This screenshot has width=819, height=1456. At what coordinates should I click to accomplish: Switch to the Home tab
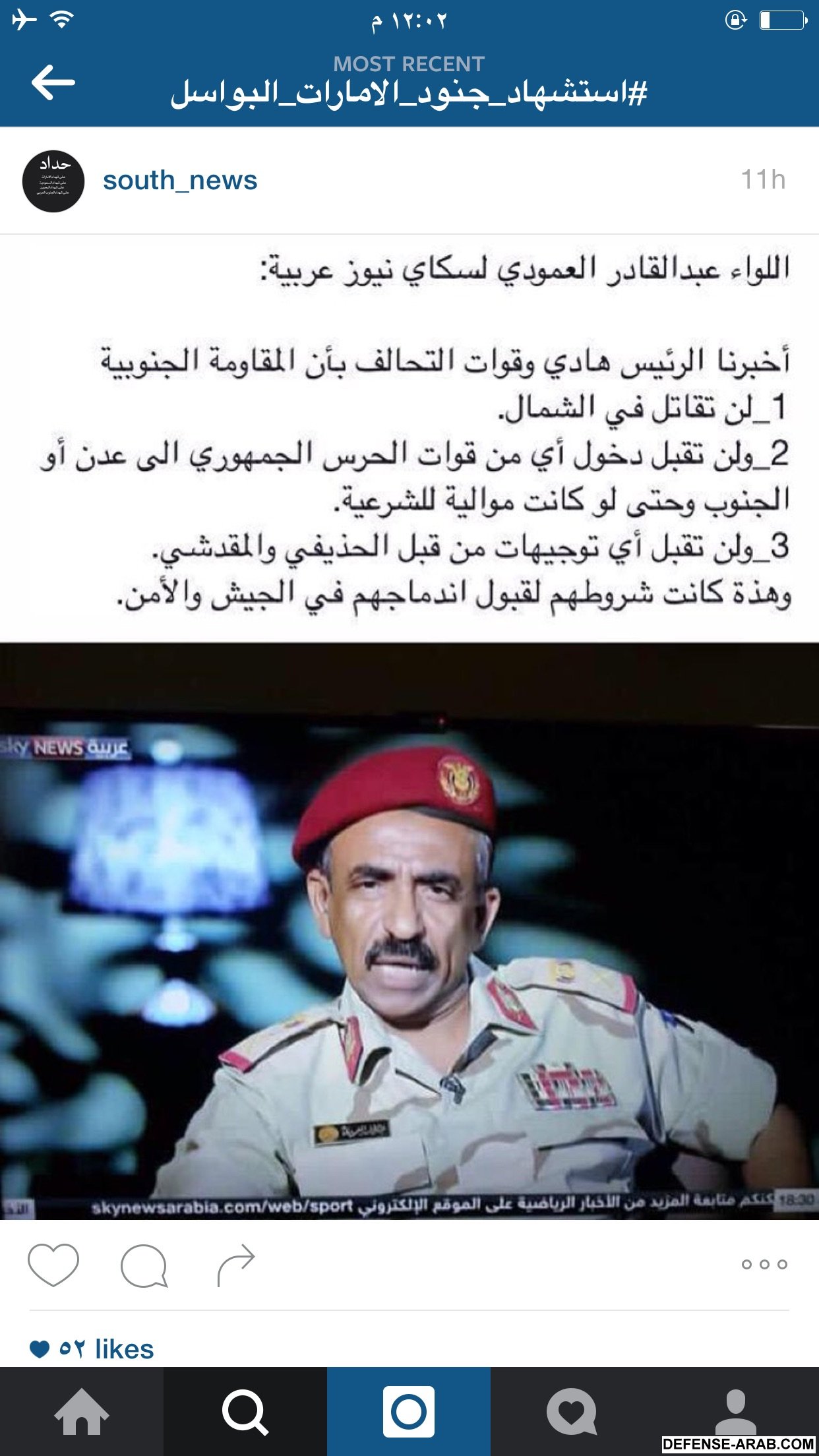tap(81, 1411)
